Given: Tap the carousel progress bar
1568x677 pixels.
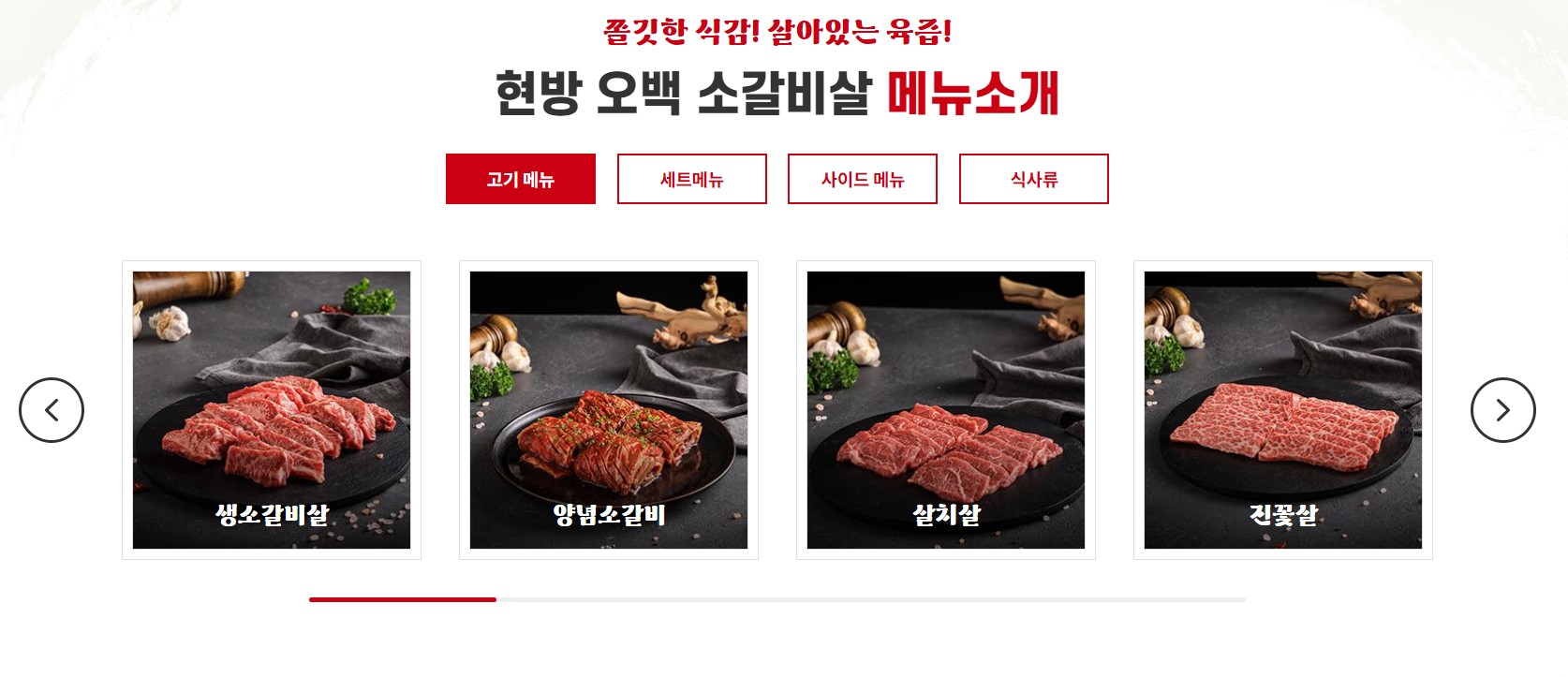Looking at the screenshot, I should pos(777,599).
